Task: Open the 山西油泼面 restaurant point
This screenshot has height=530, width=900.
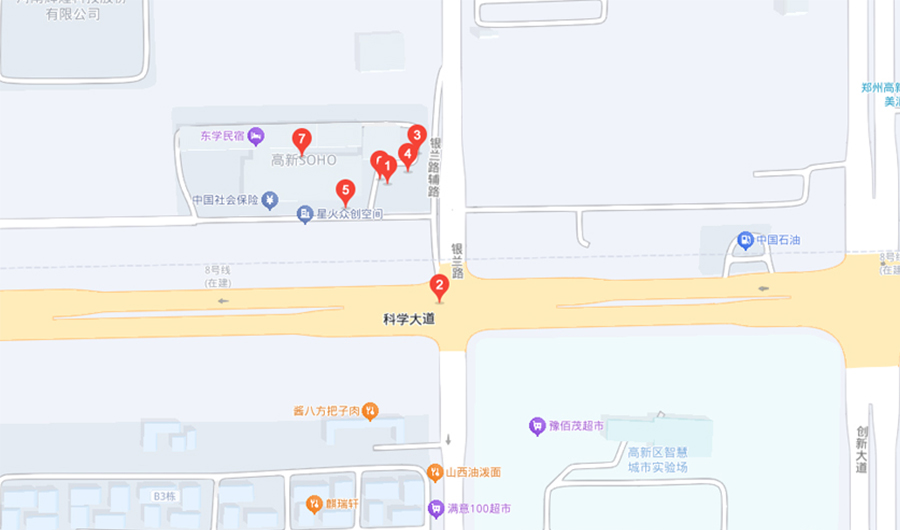Action: coord(435,472)
